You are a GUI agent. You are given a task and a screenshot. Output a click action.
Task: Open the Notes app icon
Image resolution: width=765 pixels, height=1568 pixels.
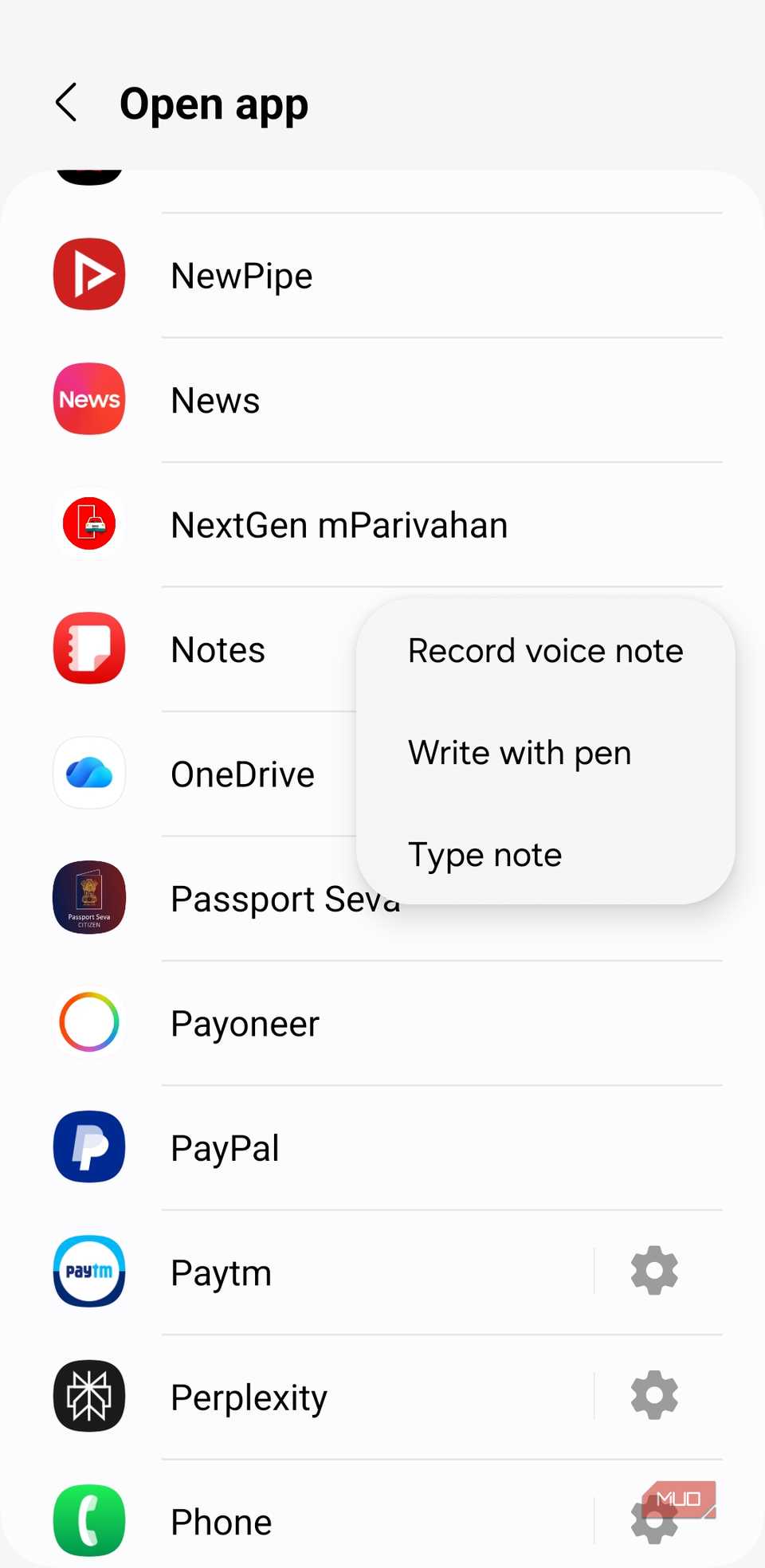(88, 649)
